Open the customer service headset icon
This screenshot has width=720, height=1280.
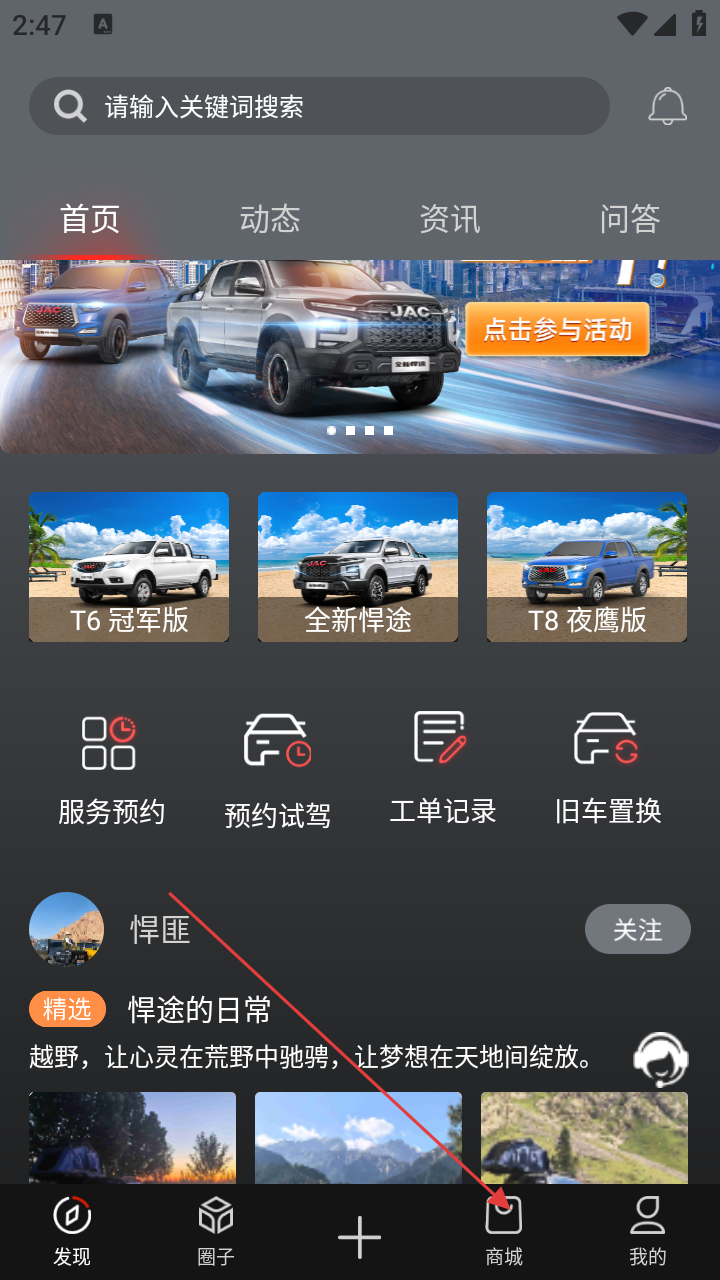pyautogui.click(x=661, y=1059)
